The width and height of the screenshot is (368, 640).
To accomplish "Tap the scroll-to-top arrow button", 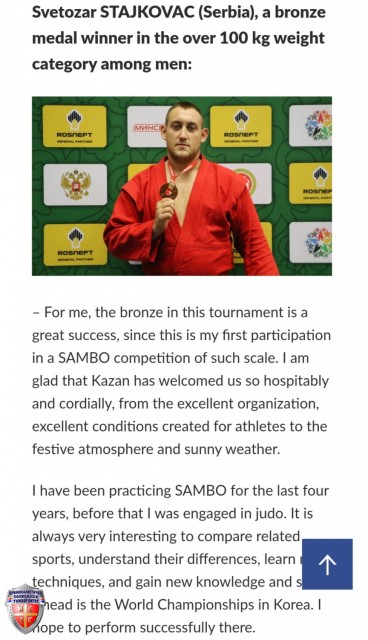I will [327, 564].
